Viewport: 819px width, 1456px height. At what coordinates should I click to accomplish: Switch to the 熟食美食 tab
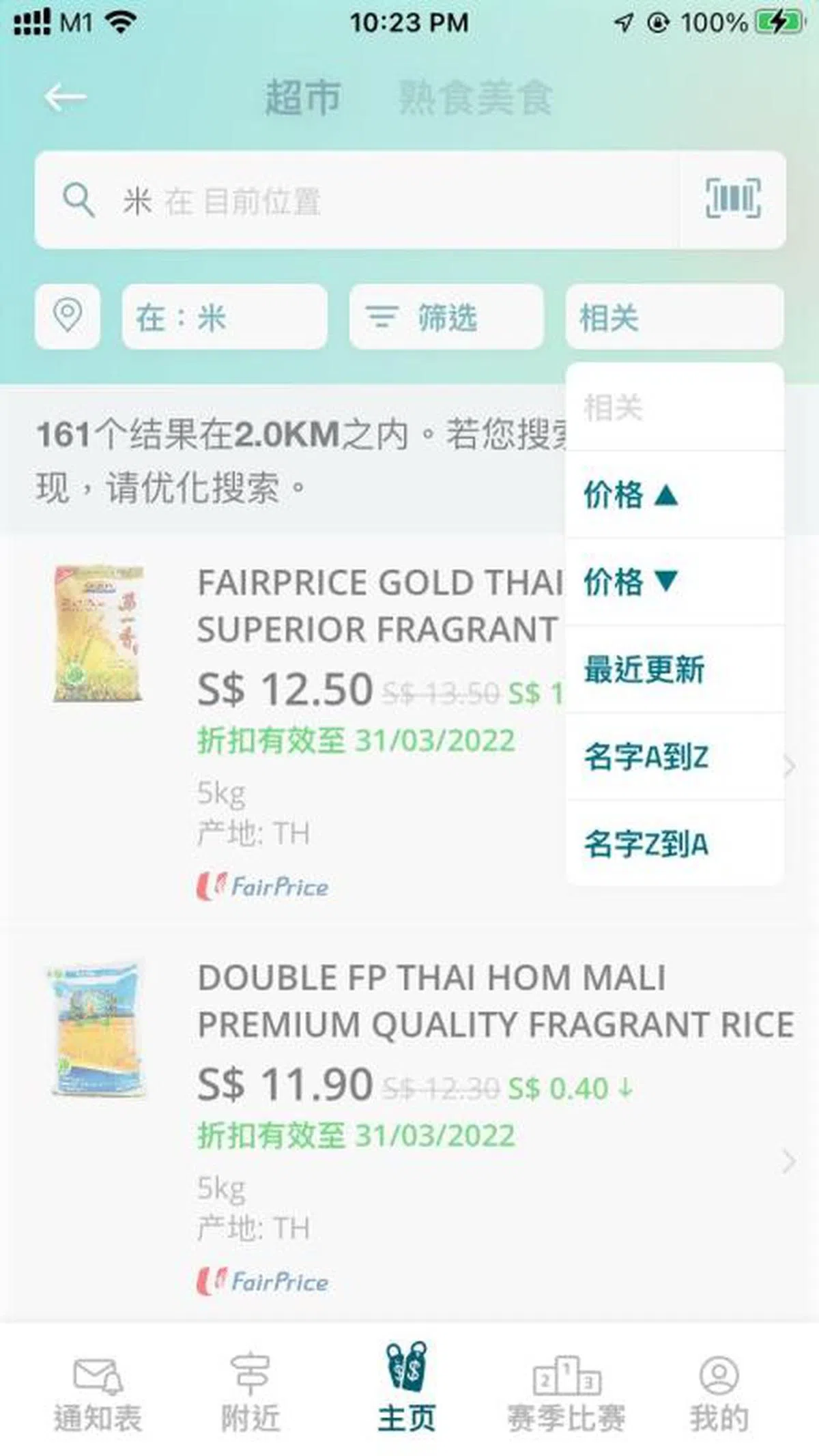(475, 97)
